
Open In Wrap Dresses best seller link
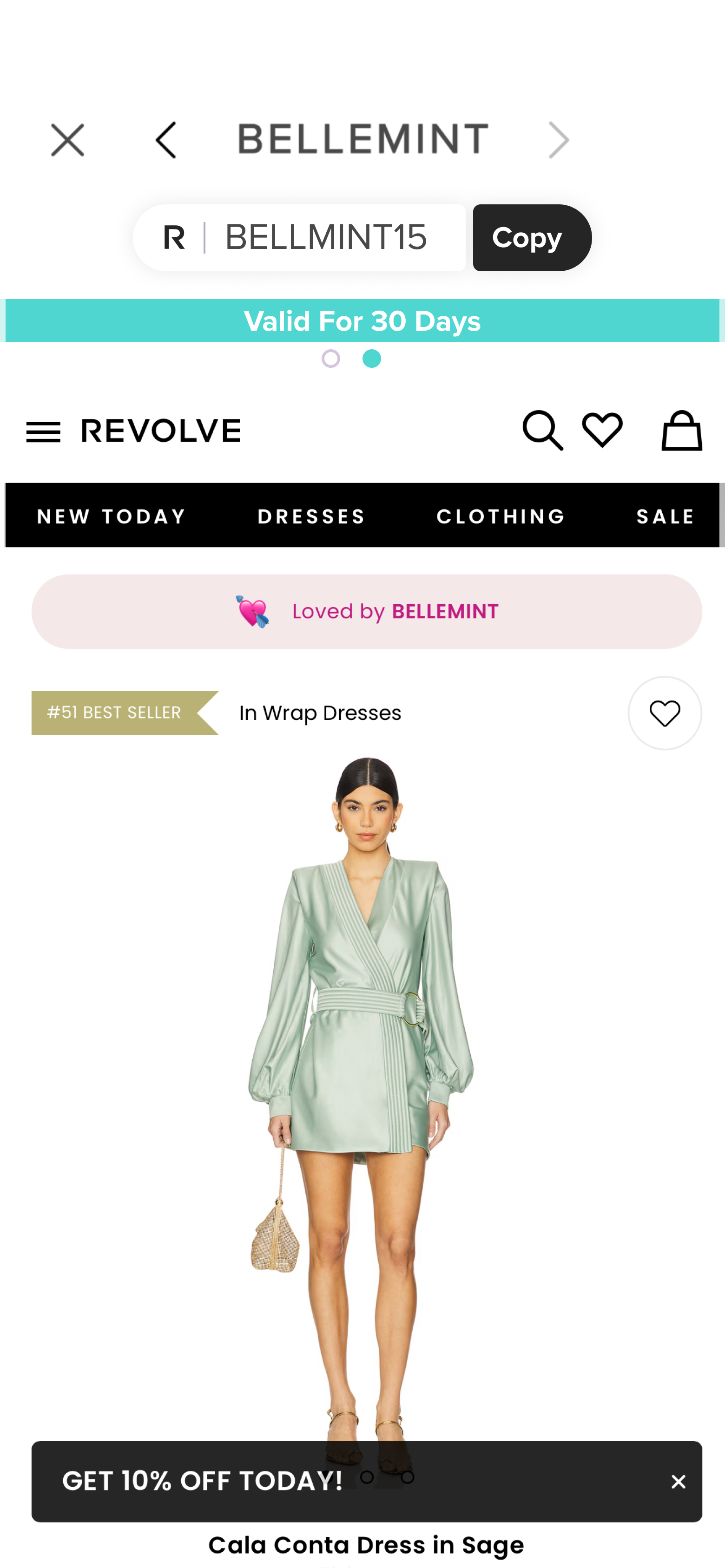[321, 713]
